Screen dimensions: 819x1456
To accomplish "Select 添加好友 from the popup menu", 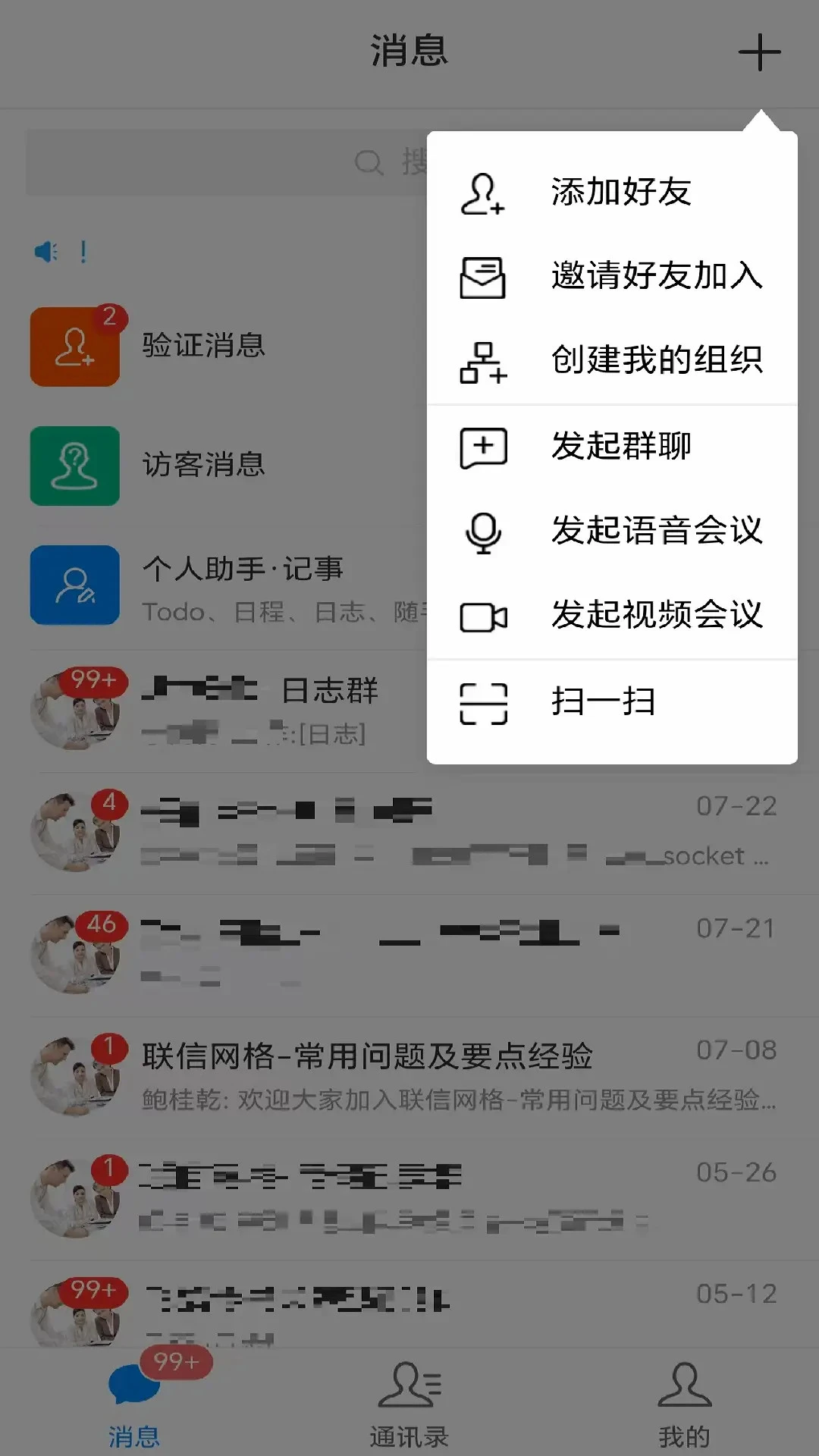I will click(611, 193).
